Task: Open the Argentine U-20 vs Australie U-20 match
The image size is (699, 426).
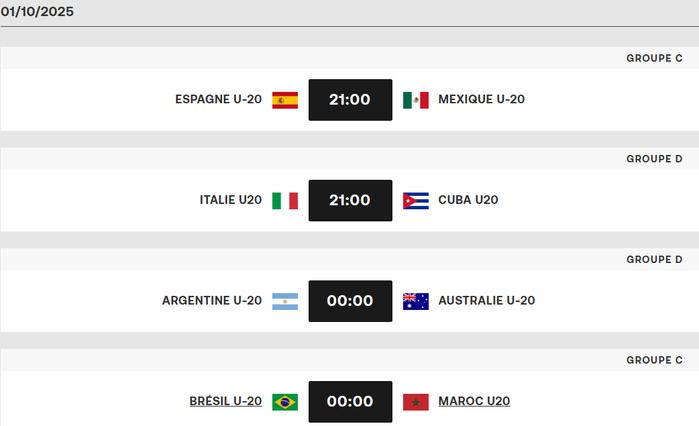Action: pos(349,300)
